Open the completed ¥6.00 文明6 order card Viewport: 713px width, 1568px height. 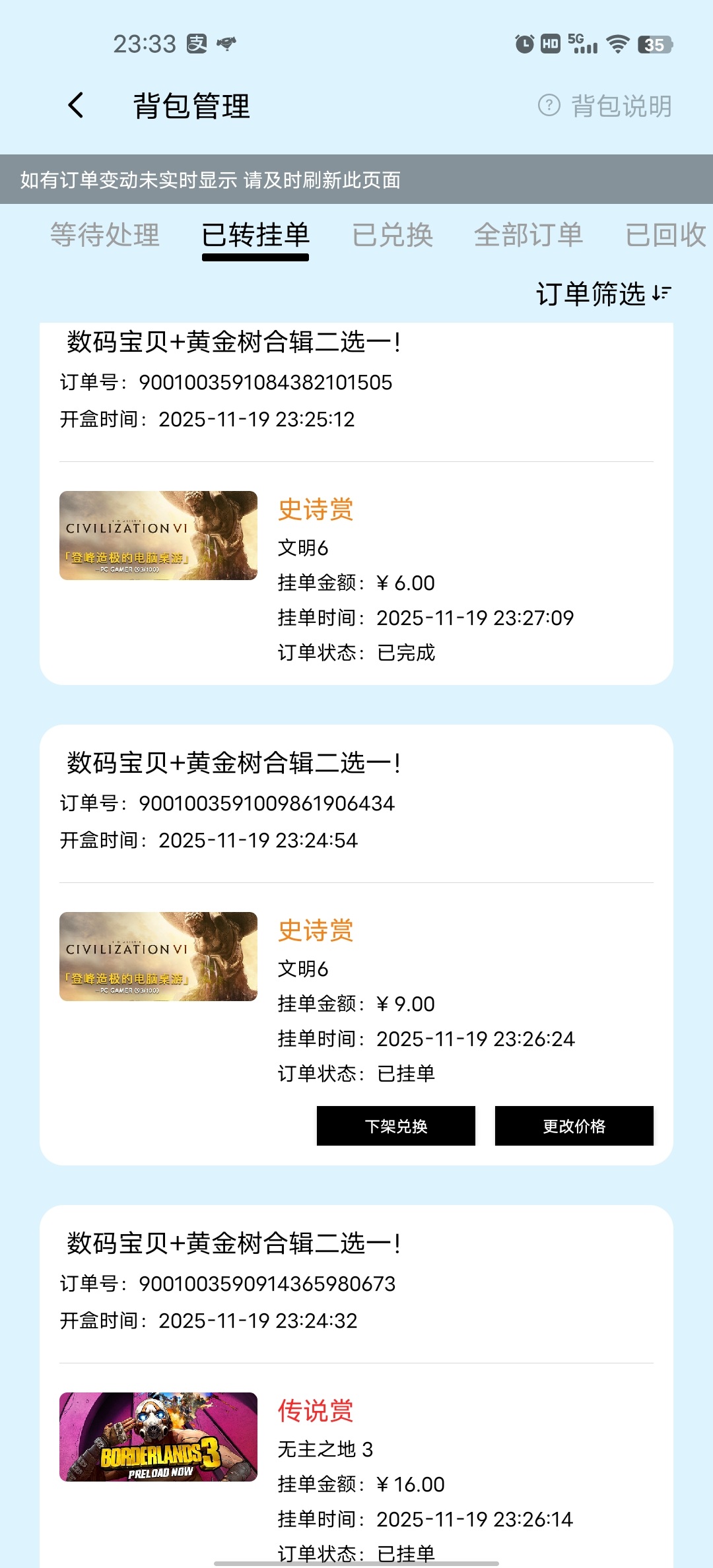click(x=356, y=568)
